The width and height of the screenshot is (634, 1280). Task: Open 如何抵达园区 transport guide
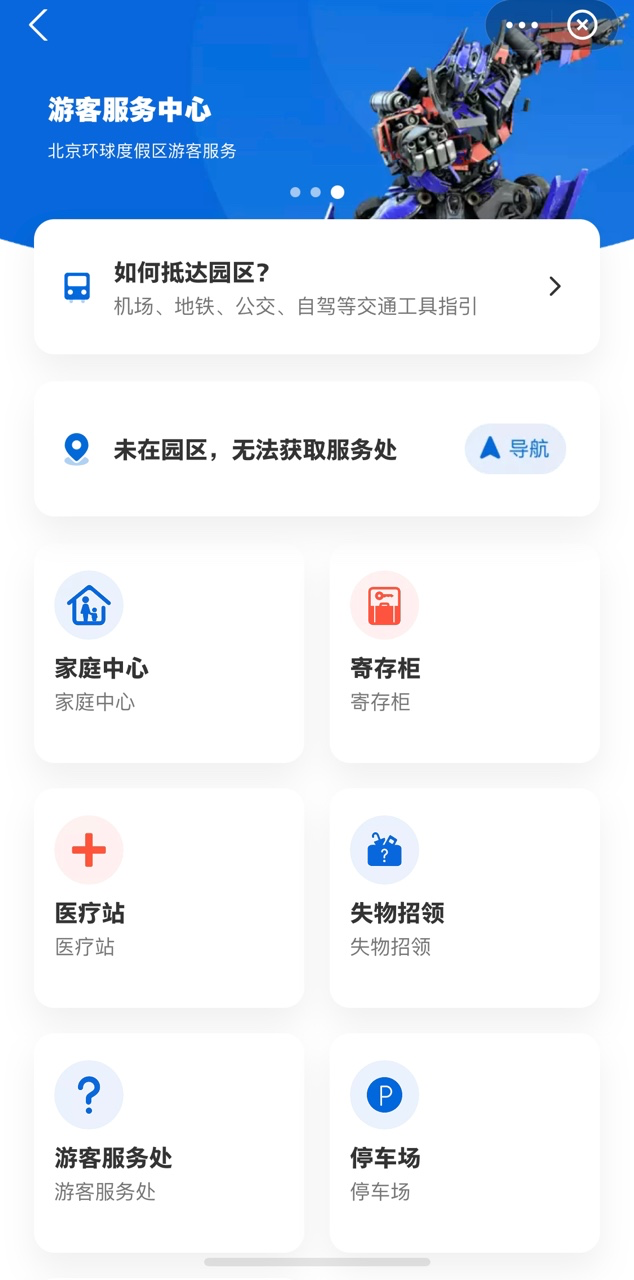(316, 288)
